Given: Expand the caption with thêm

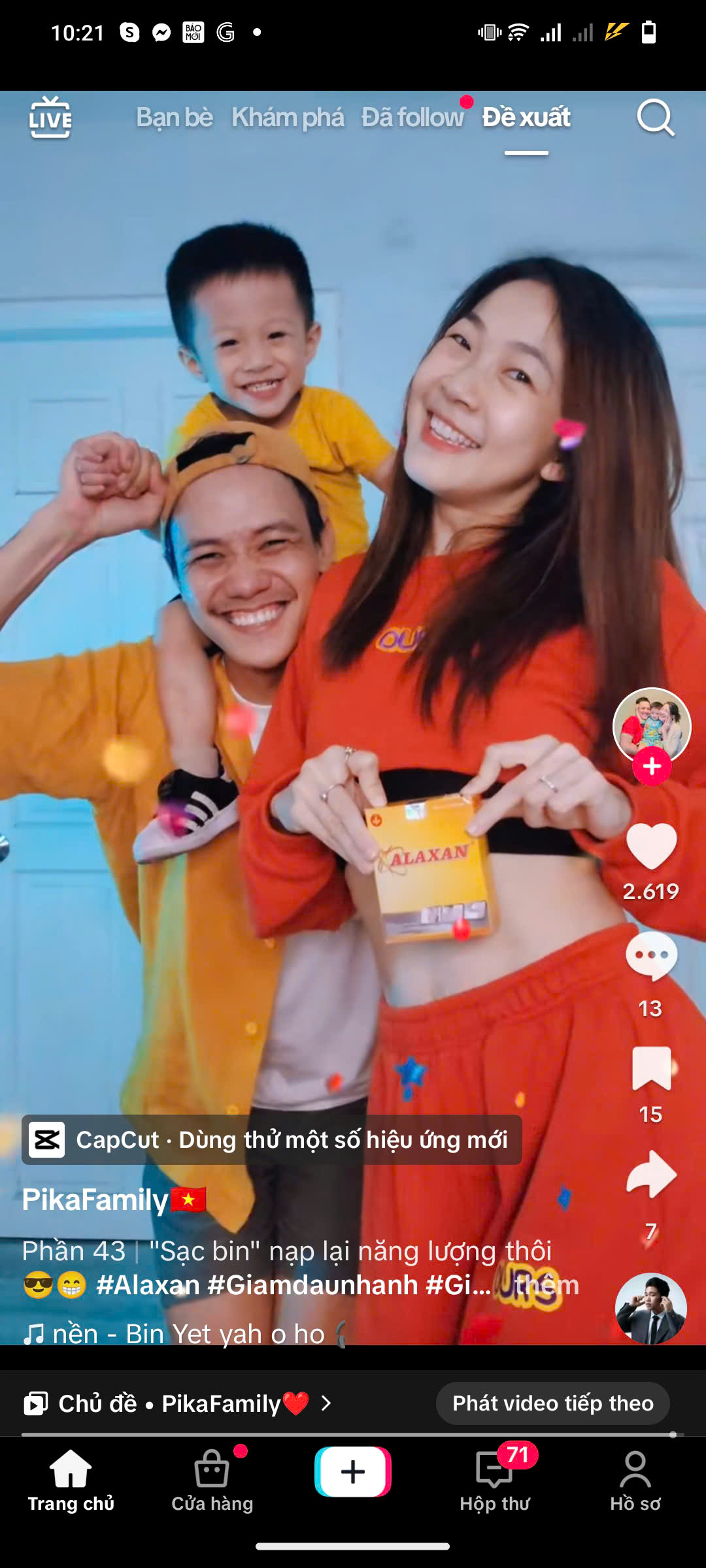Looking at the screenshot, I should pos(546,1285).
